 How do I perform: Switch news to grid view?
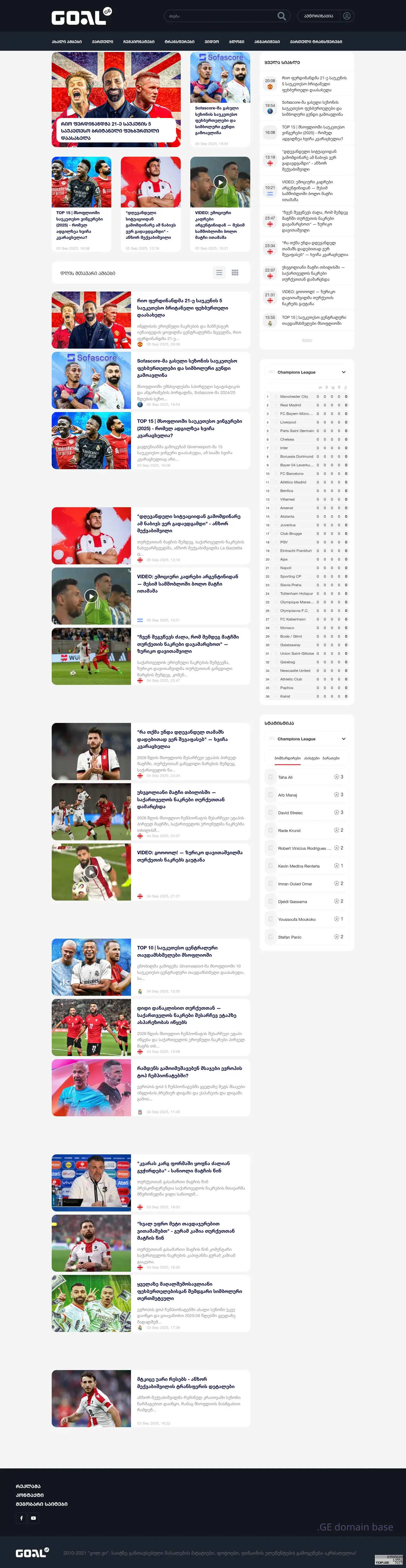click(x=235, y=273)
